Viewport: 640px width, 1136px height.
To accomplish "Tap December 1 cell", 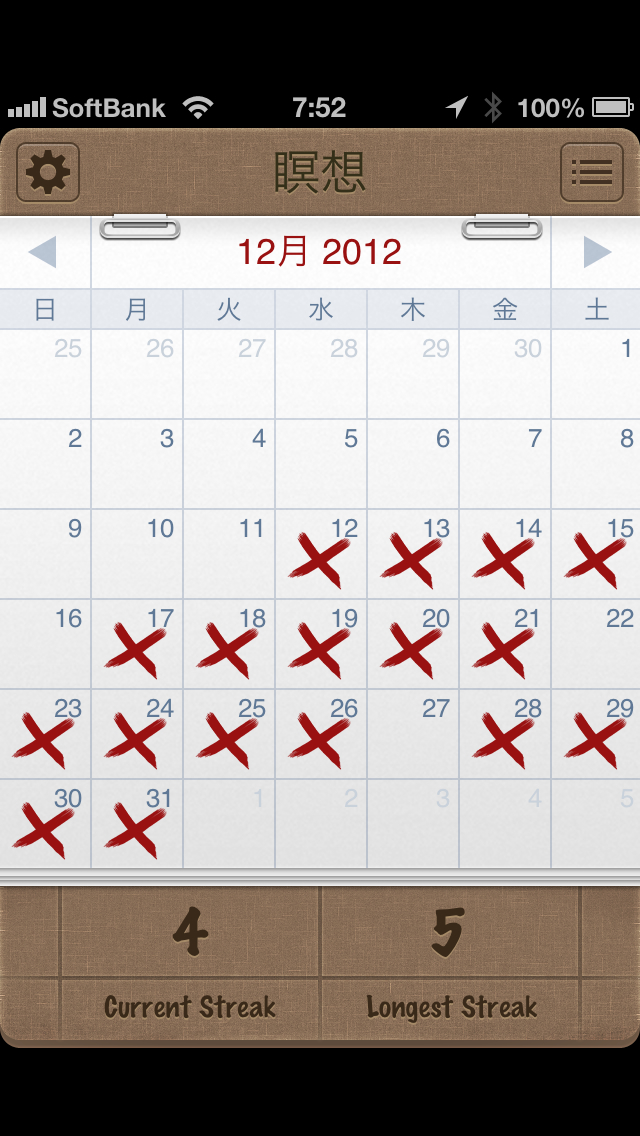I will 596,374.
